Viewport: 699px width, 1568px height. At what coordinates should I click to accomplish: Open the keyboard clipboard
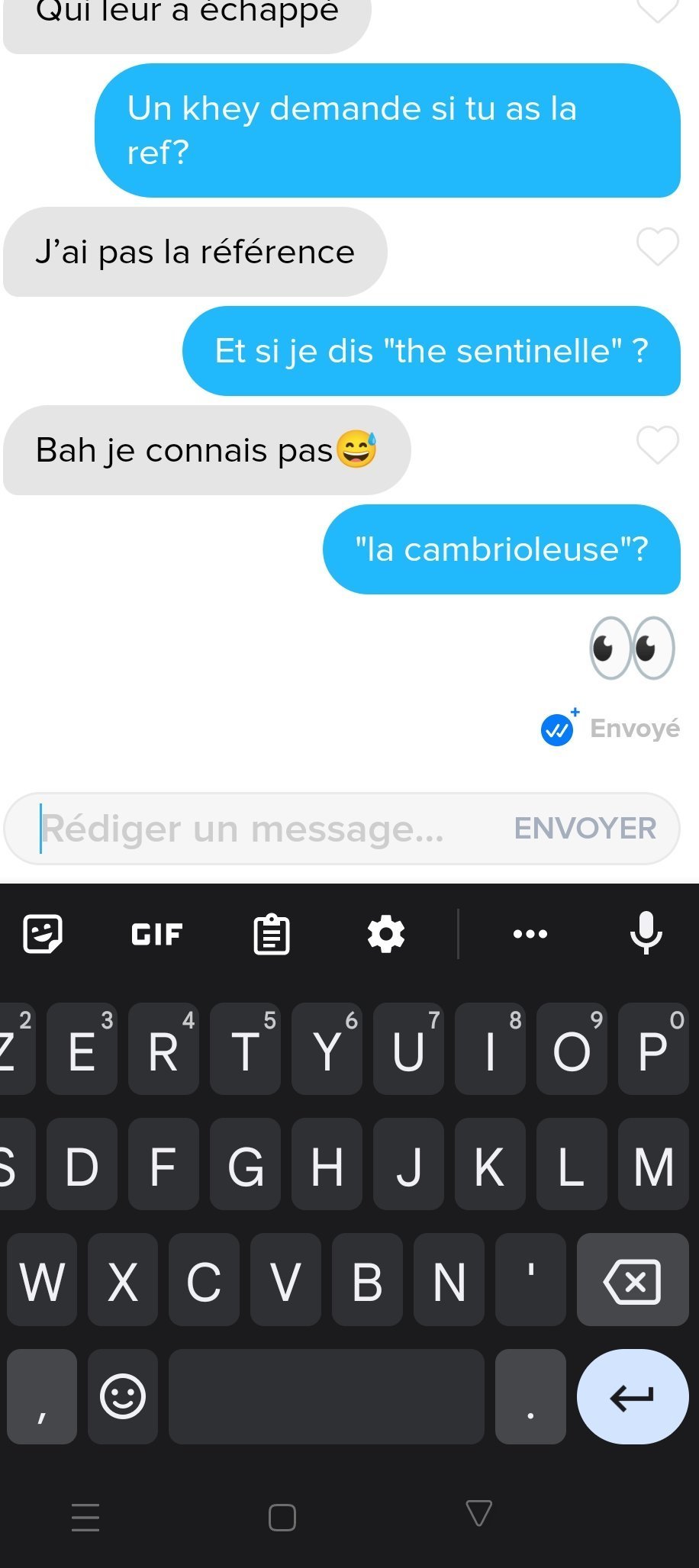pos(271,933)
